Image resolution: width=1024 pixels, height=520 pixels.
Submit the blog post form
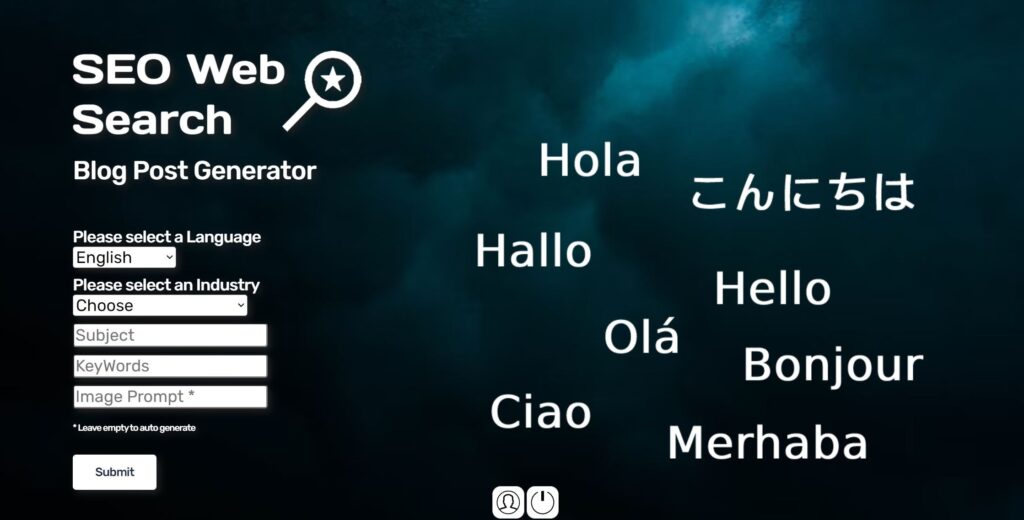114,472
